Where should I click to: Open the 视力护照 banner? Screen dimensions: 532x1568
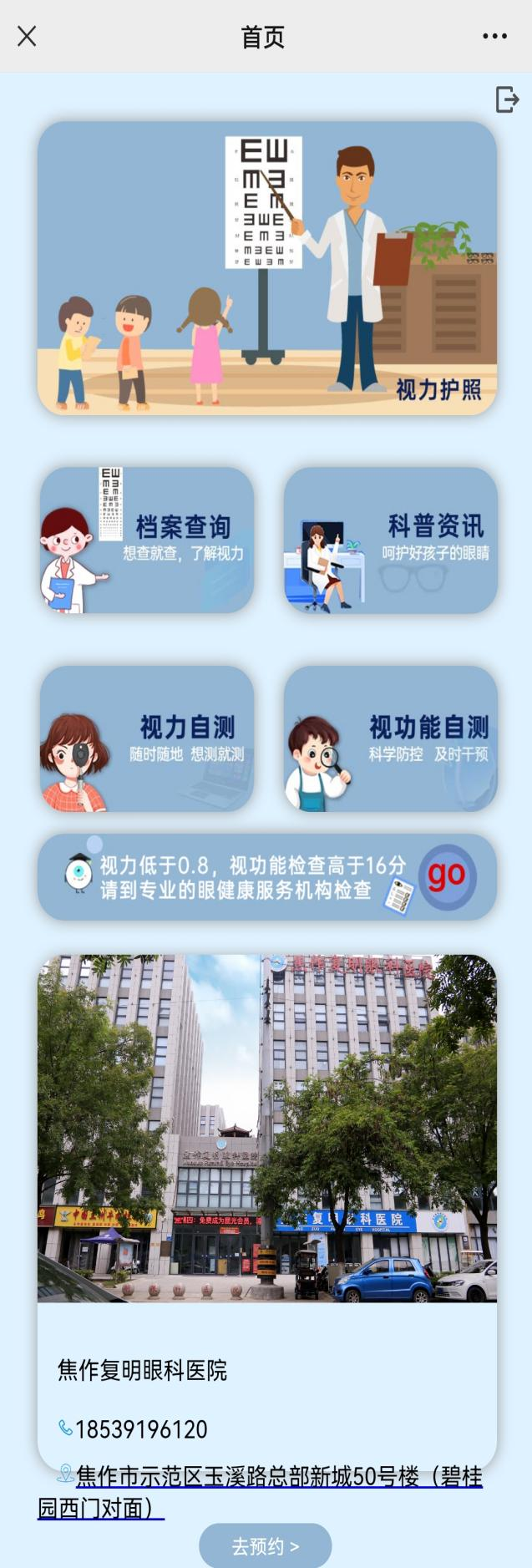click(266, 268)
